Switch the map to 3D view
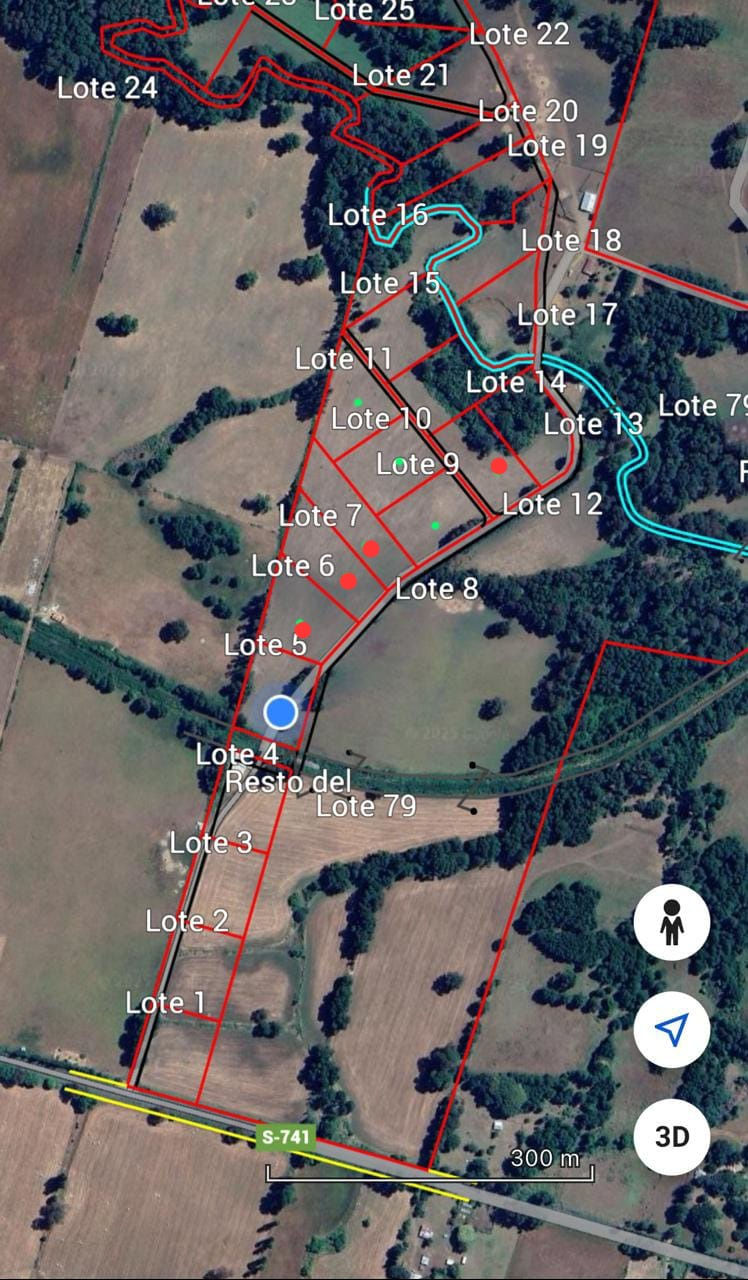This screenshot has height=1280, width=748. 671,1137
